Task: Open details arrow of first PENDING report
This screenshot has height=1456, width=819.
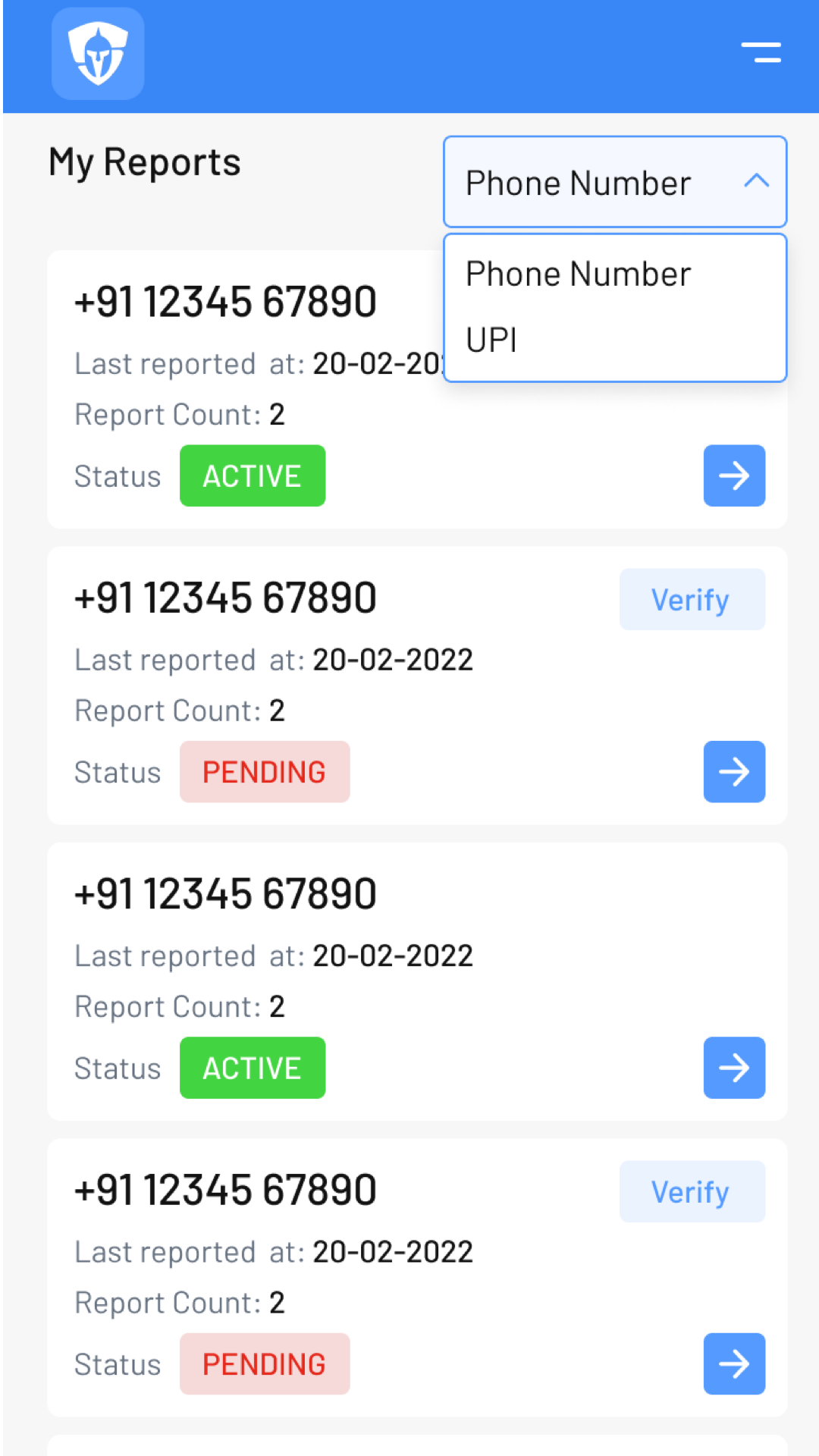Action: click(733, 772)
